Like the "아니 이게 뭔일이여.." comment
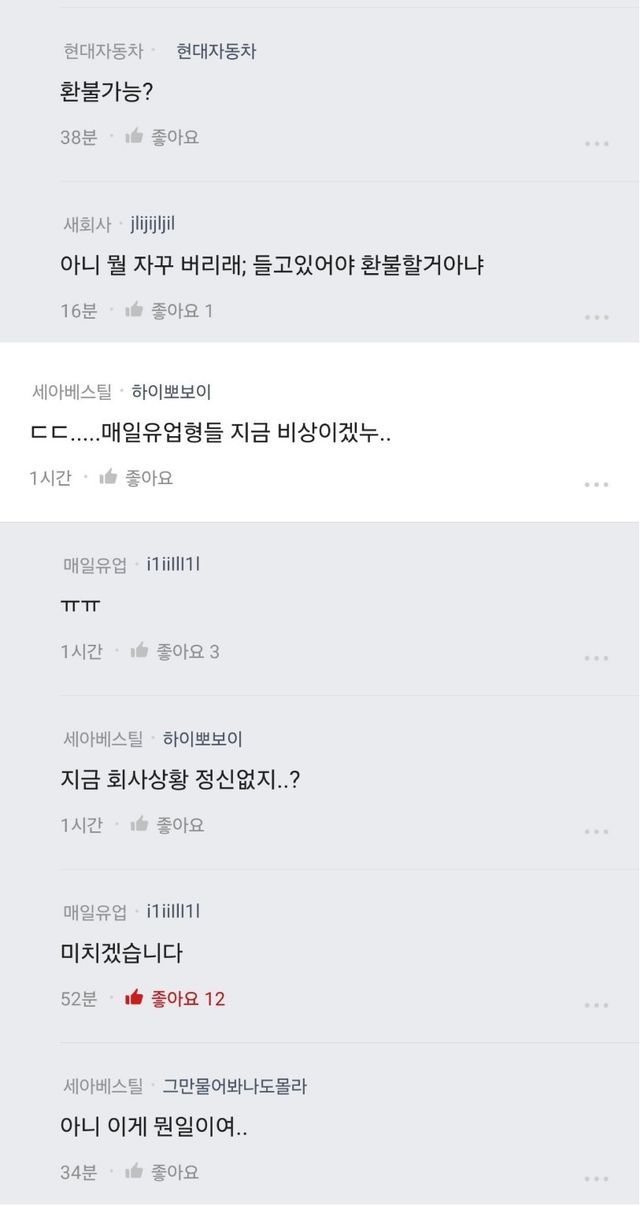Image resolution: width=640 pixels, height=1206 pixels. pos(161,1172)
